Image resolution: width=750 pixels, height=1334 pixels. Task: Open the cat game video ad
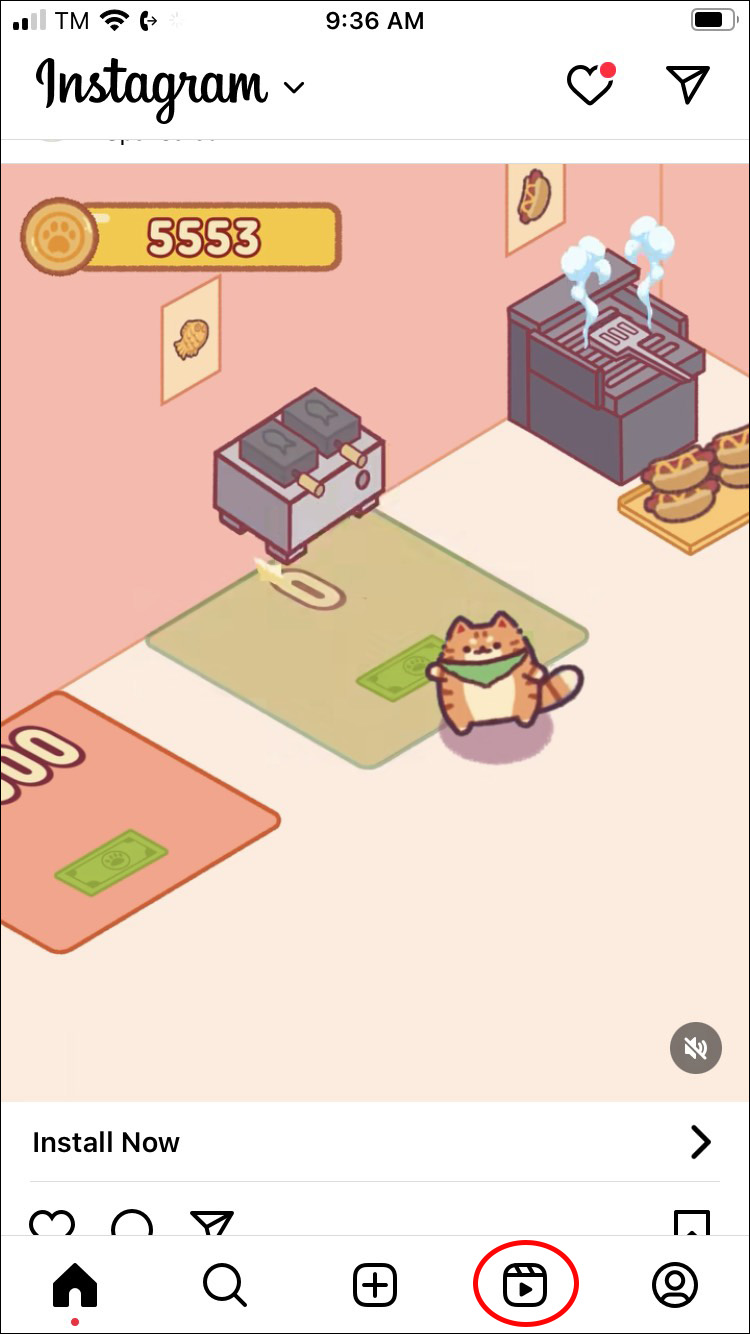(375, 630)
